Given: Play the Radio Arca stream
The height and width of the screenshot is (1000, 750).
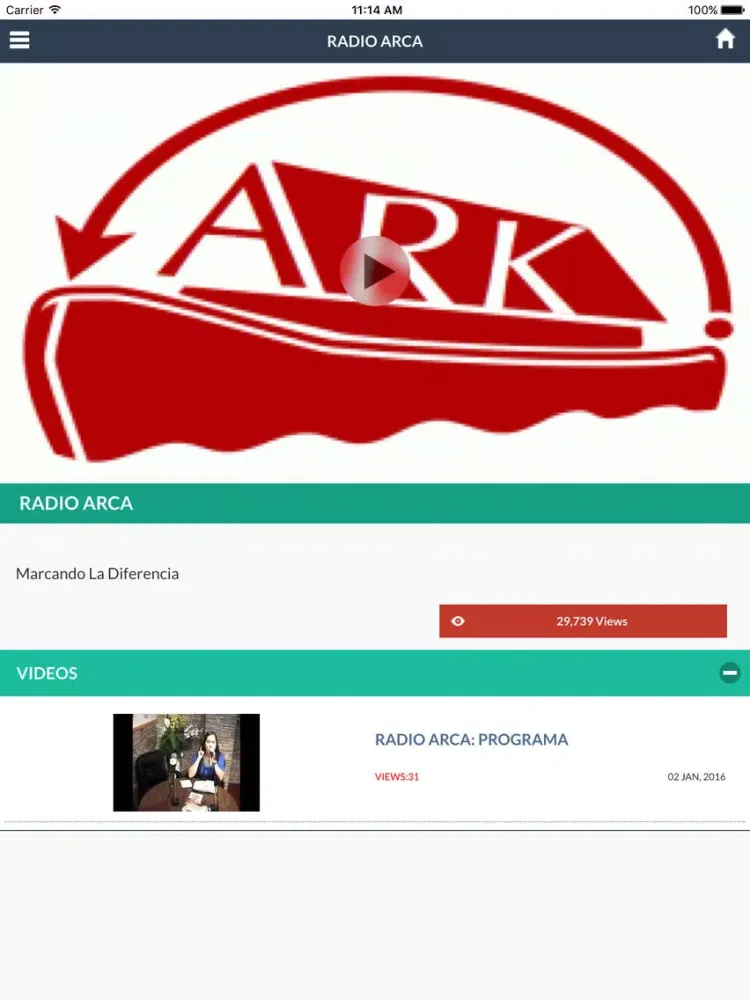Looking at the screenshot, I should pyautogui.click(x=375, y=271).
